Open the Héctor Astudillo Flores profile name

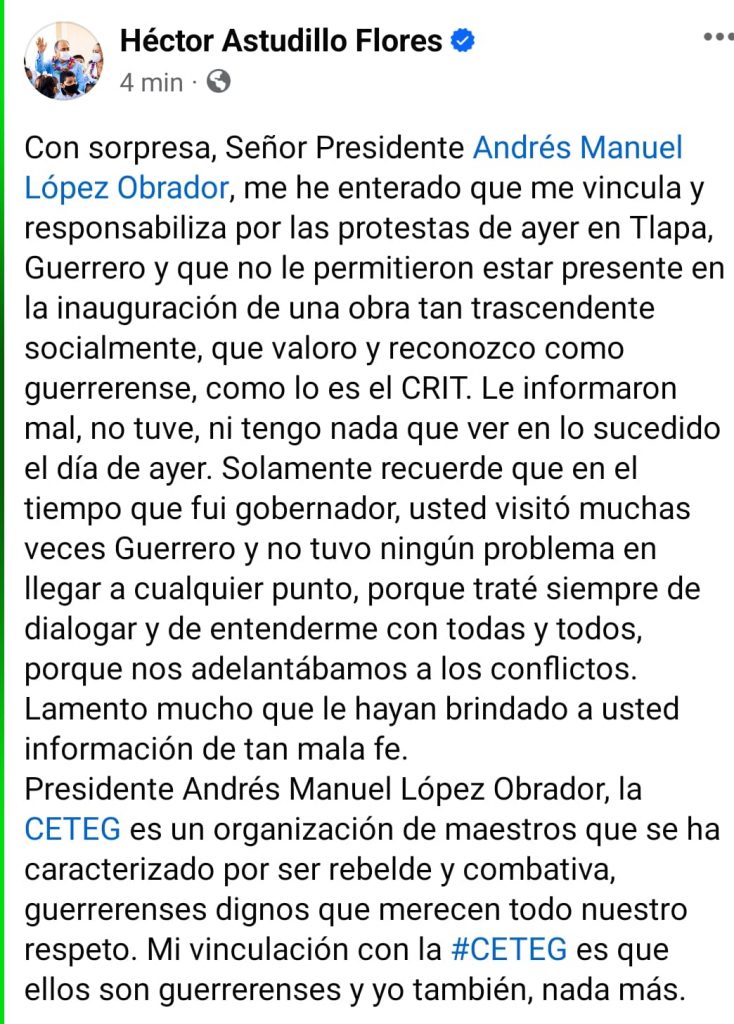(281, 41)
